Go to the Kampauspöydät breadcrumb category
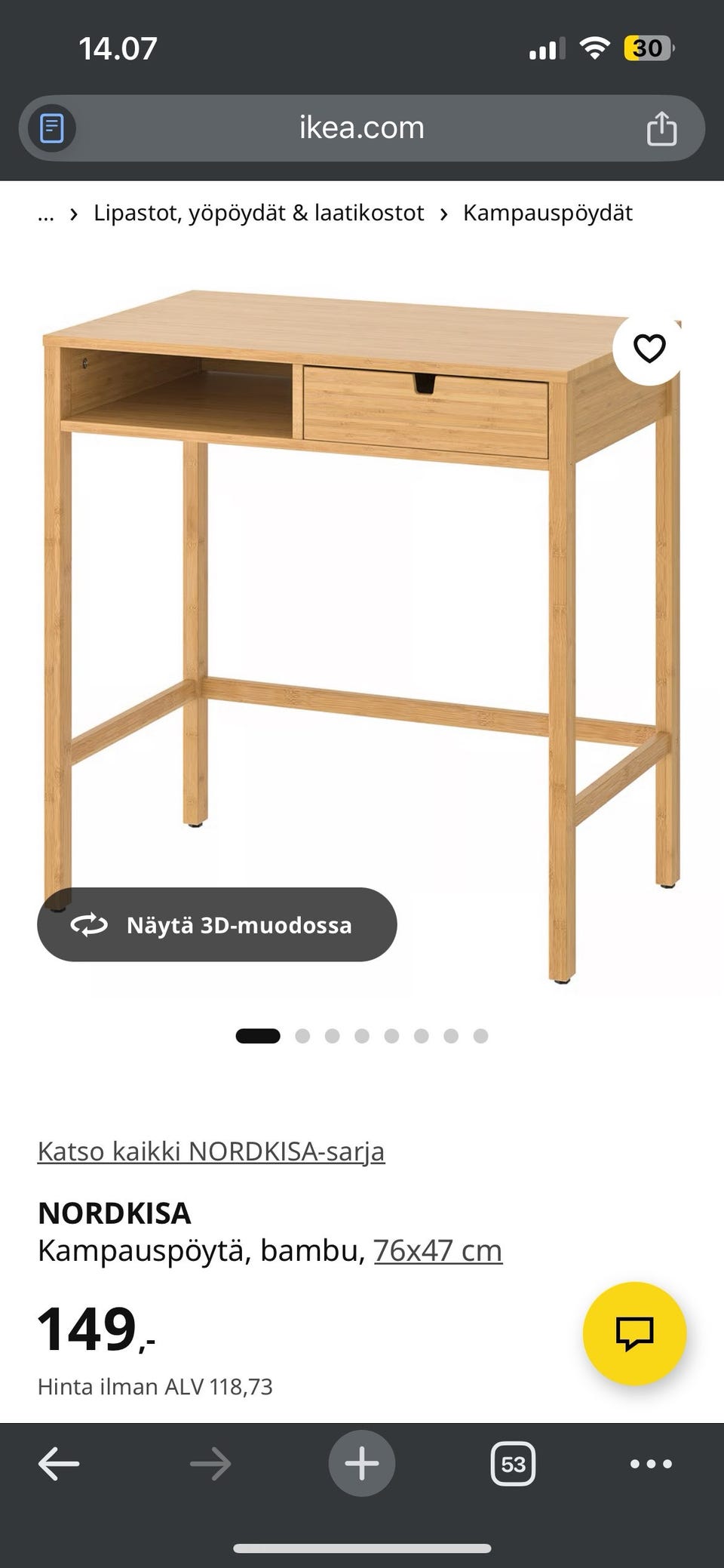 click(x=548, y=214)
